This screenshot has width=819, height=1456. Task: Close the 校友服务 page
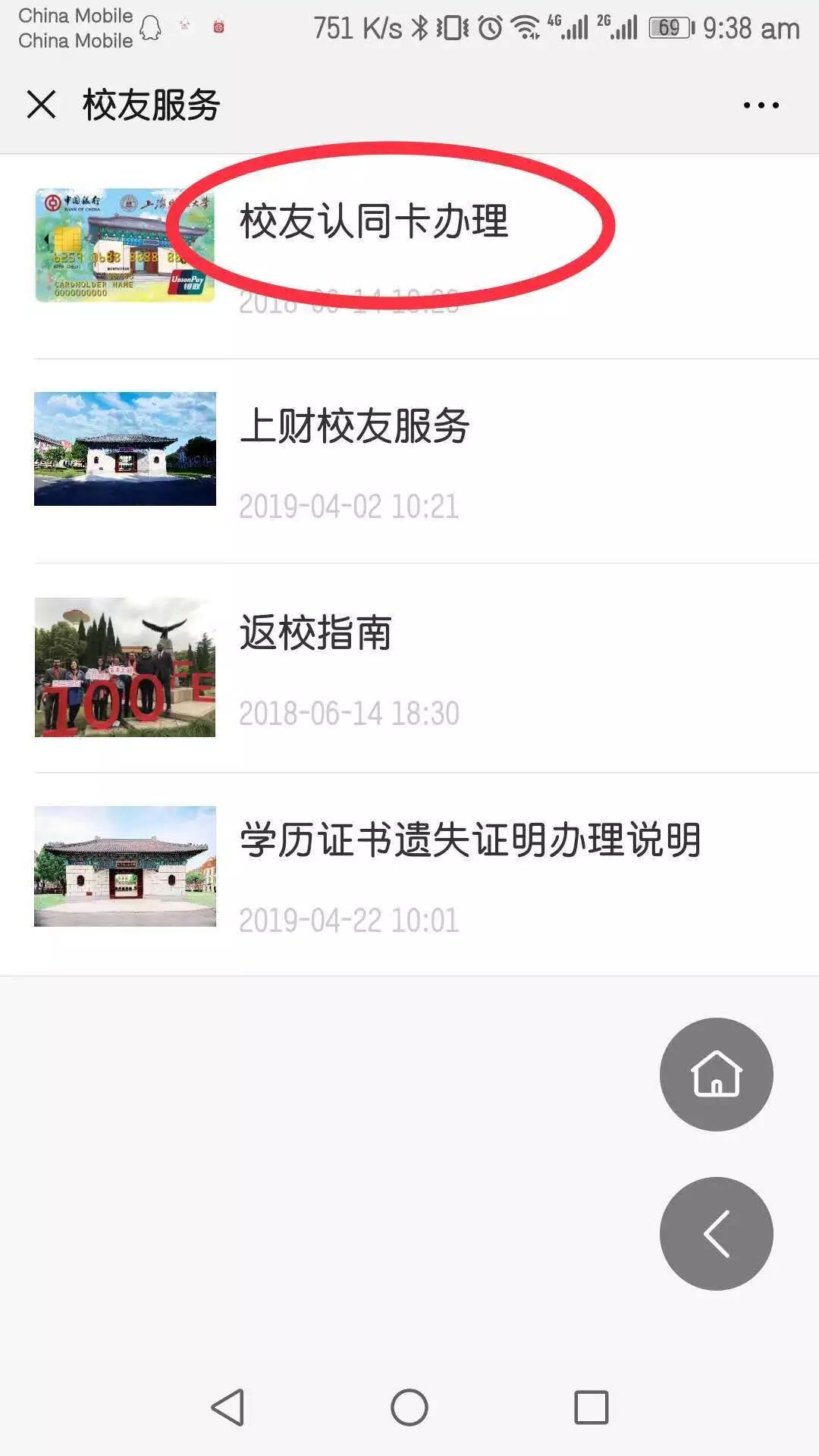(42, 105)
